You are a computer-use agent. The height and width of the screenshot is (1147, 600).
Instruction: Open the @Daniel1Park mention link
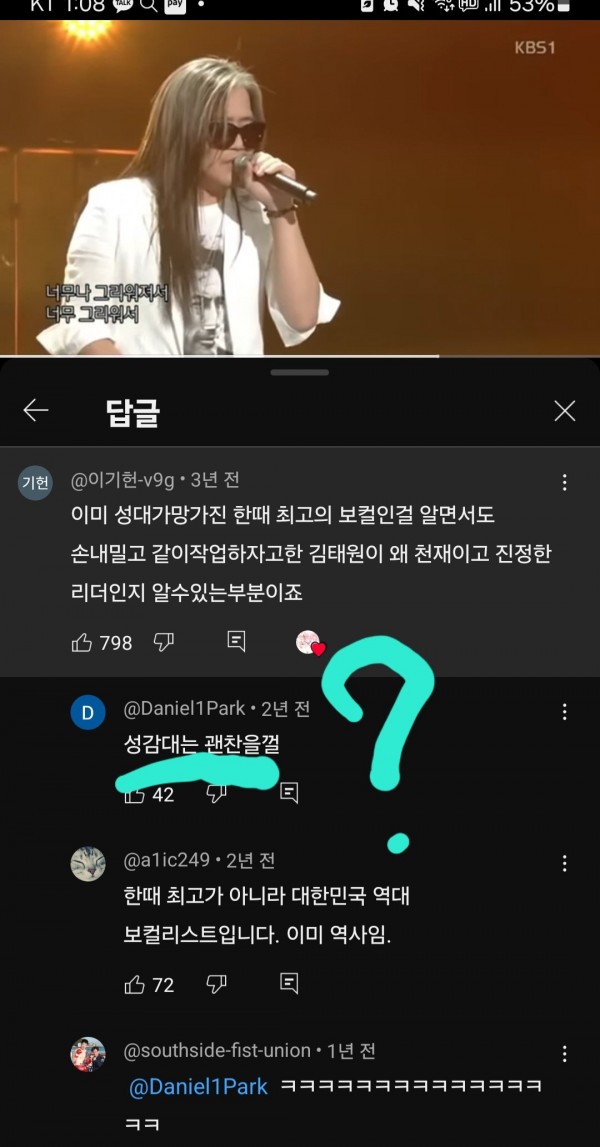coord(199,1087)
